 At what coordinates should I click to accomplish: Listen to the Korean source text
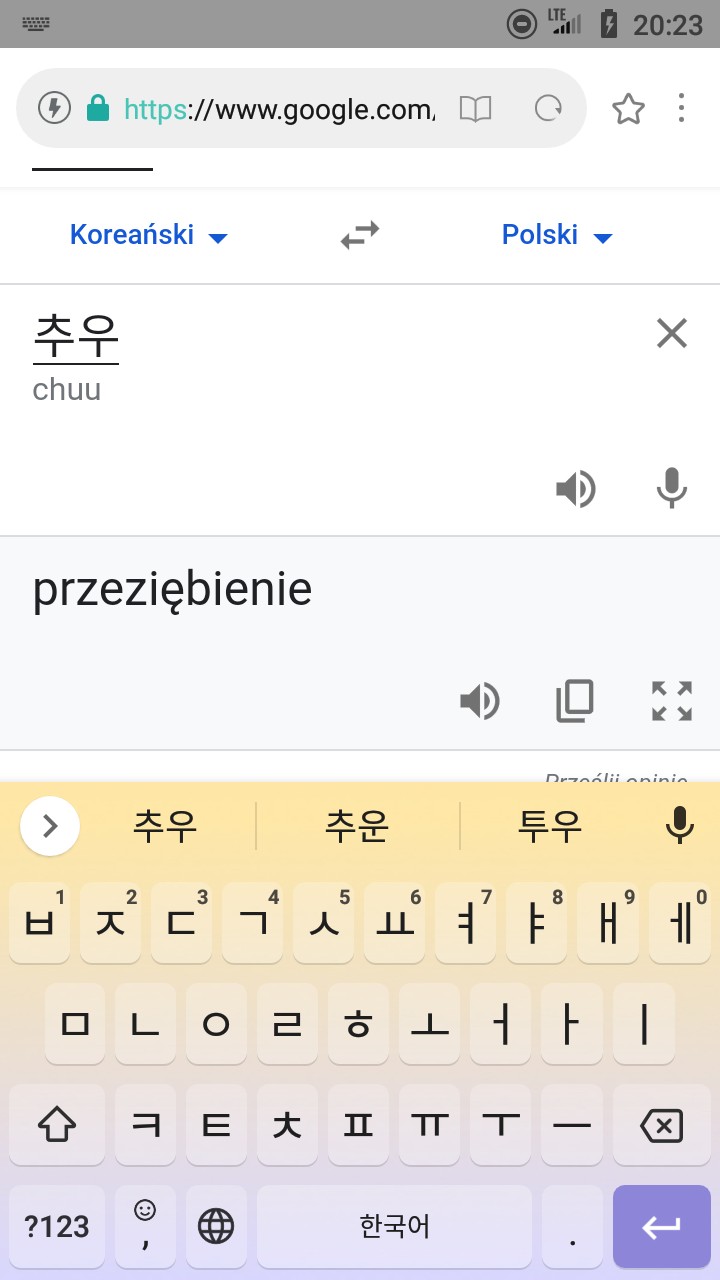click(576, 489)
